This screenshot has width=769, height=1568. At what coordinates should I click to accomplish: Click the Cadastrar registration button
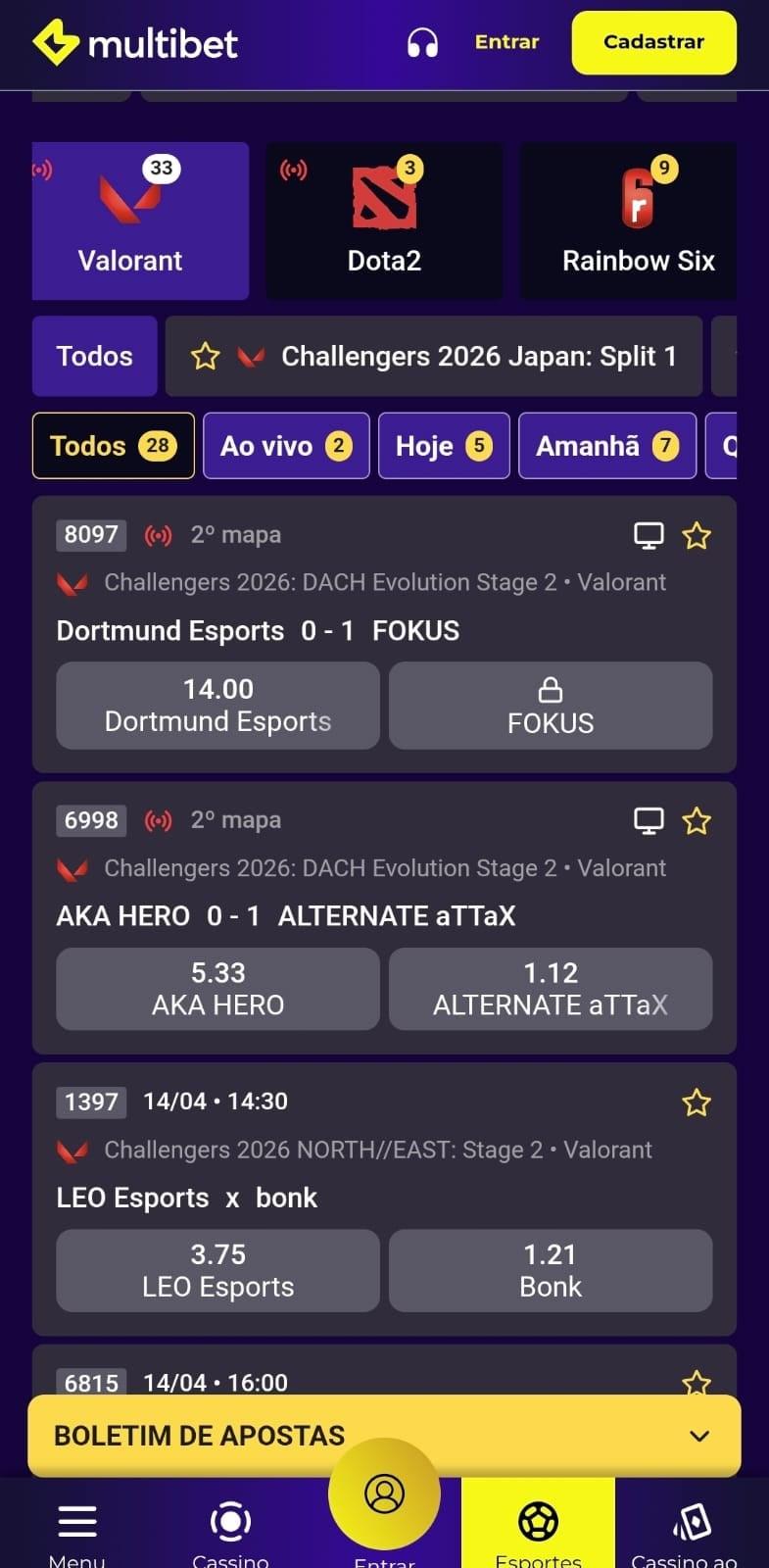[653, 43]
